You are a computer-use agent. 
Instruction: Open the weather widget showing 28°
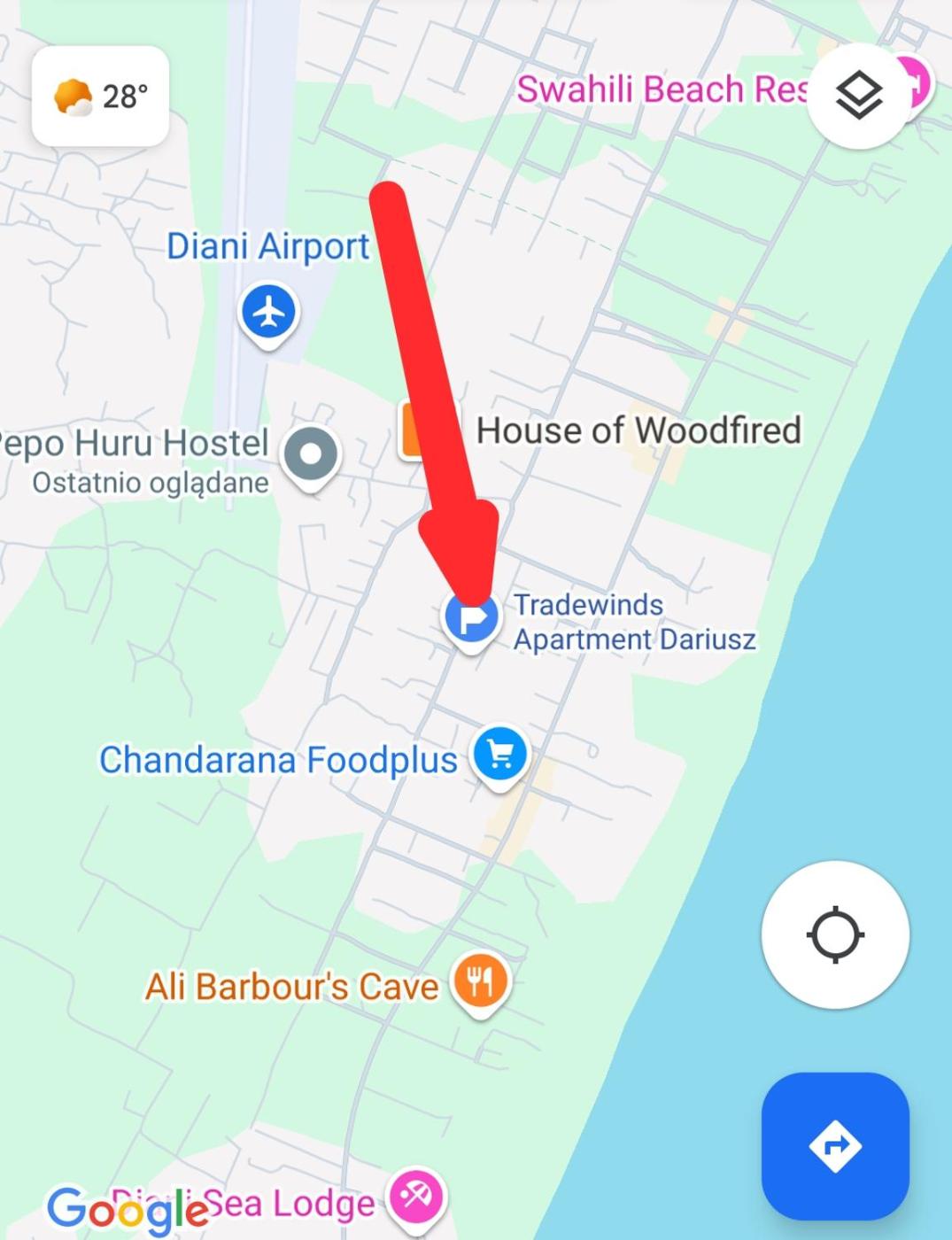pos(100,96)
